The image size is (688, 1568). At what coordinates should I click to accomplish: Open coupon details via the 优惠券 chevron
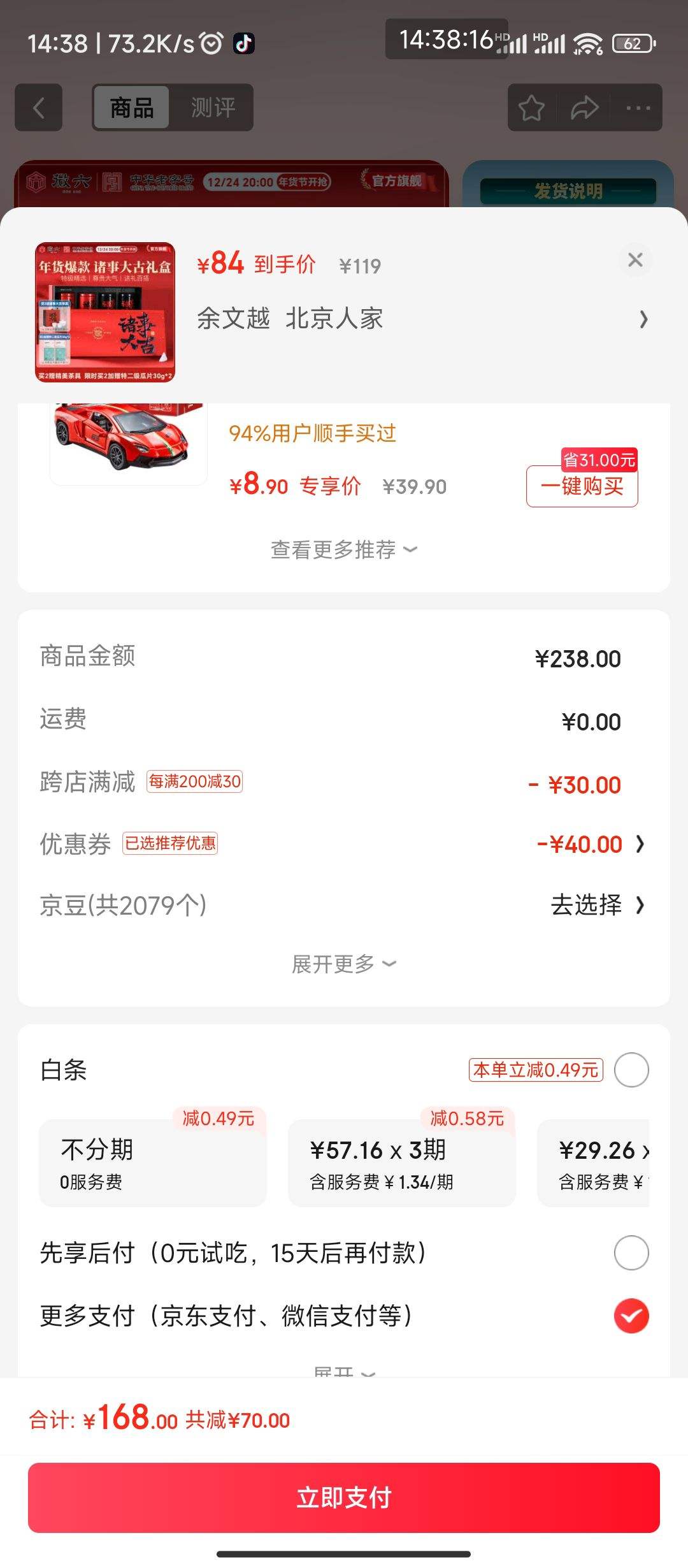click(x=640, y=843)
